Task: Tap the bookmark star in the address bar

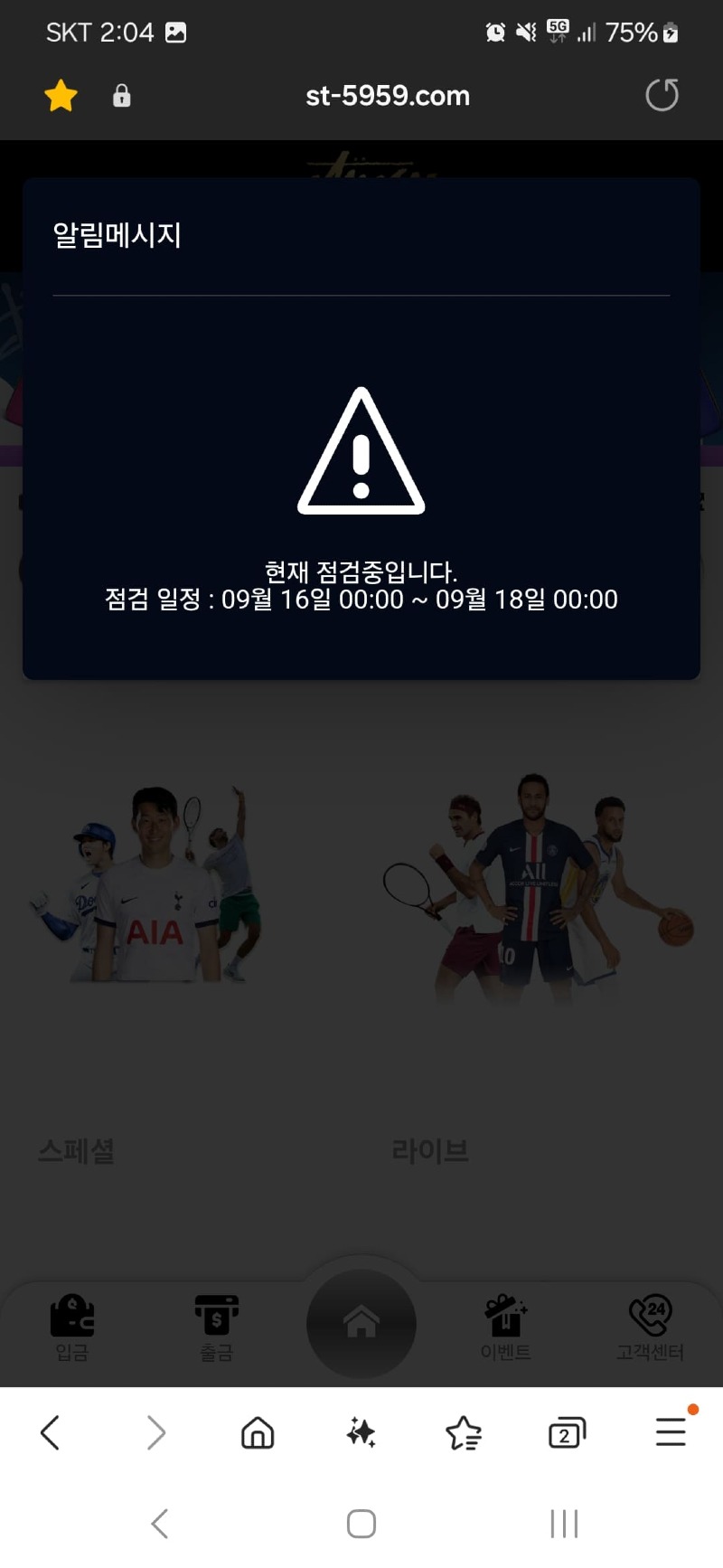Action: point(61,96)
